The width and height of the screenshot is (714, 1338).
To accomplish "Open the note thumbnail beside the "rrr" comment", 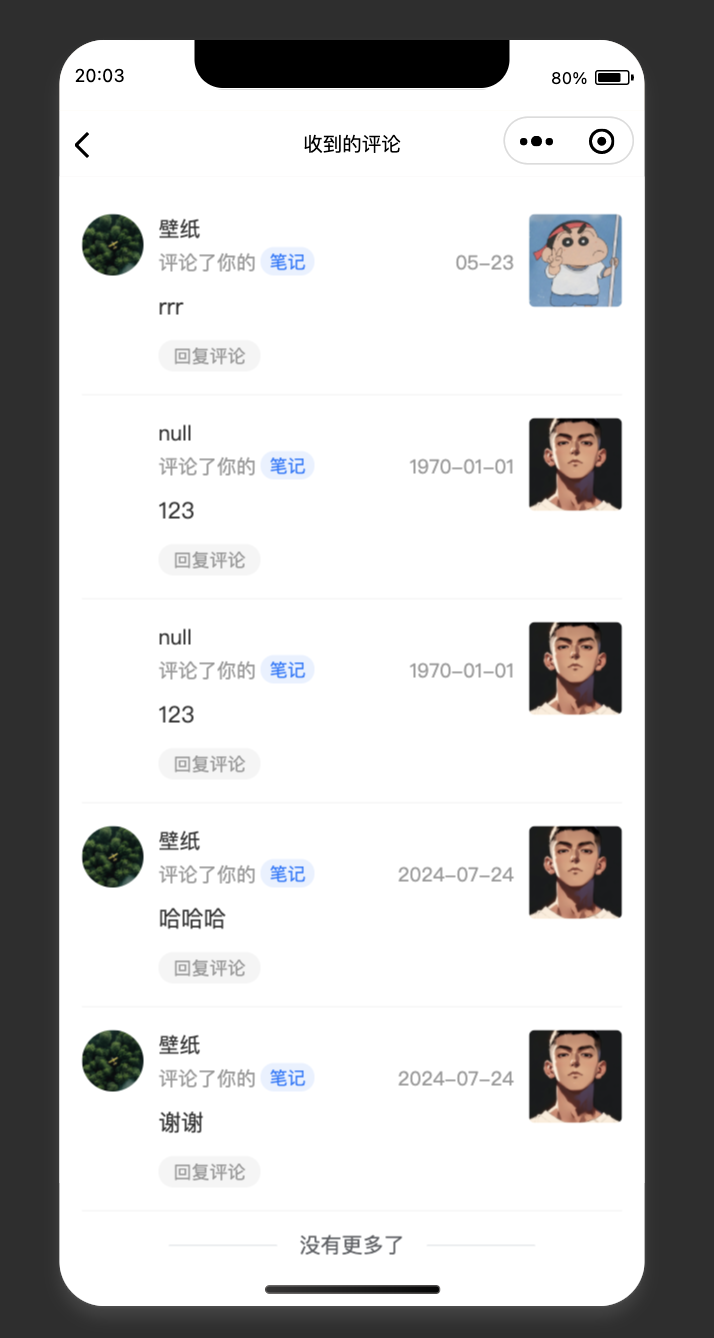I will [x=575, y=260].
